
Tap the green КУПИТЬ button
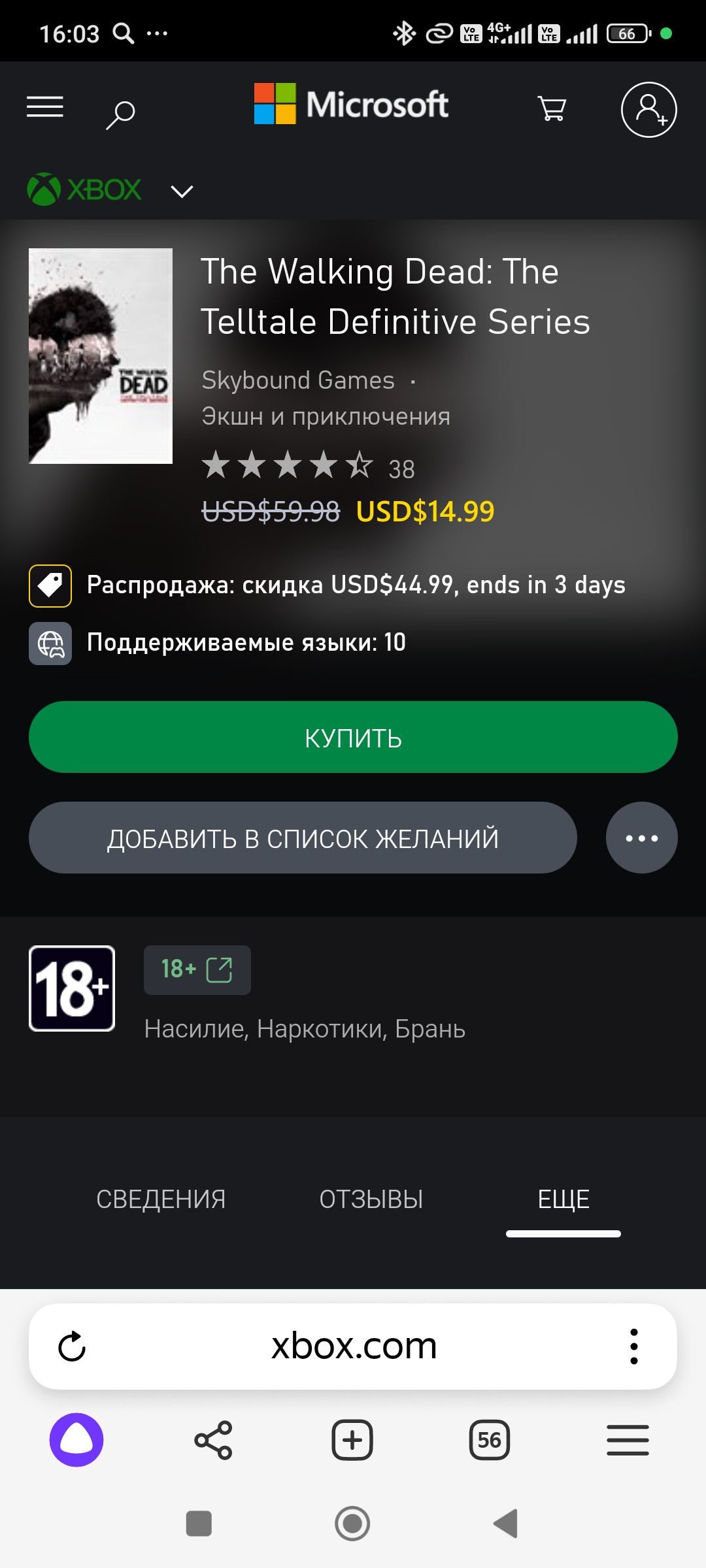point(353,737)
